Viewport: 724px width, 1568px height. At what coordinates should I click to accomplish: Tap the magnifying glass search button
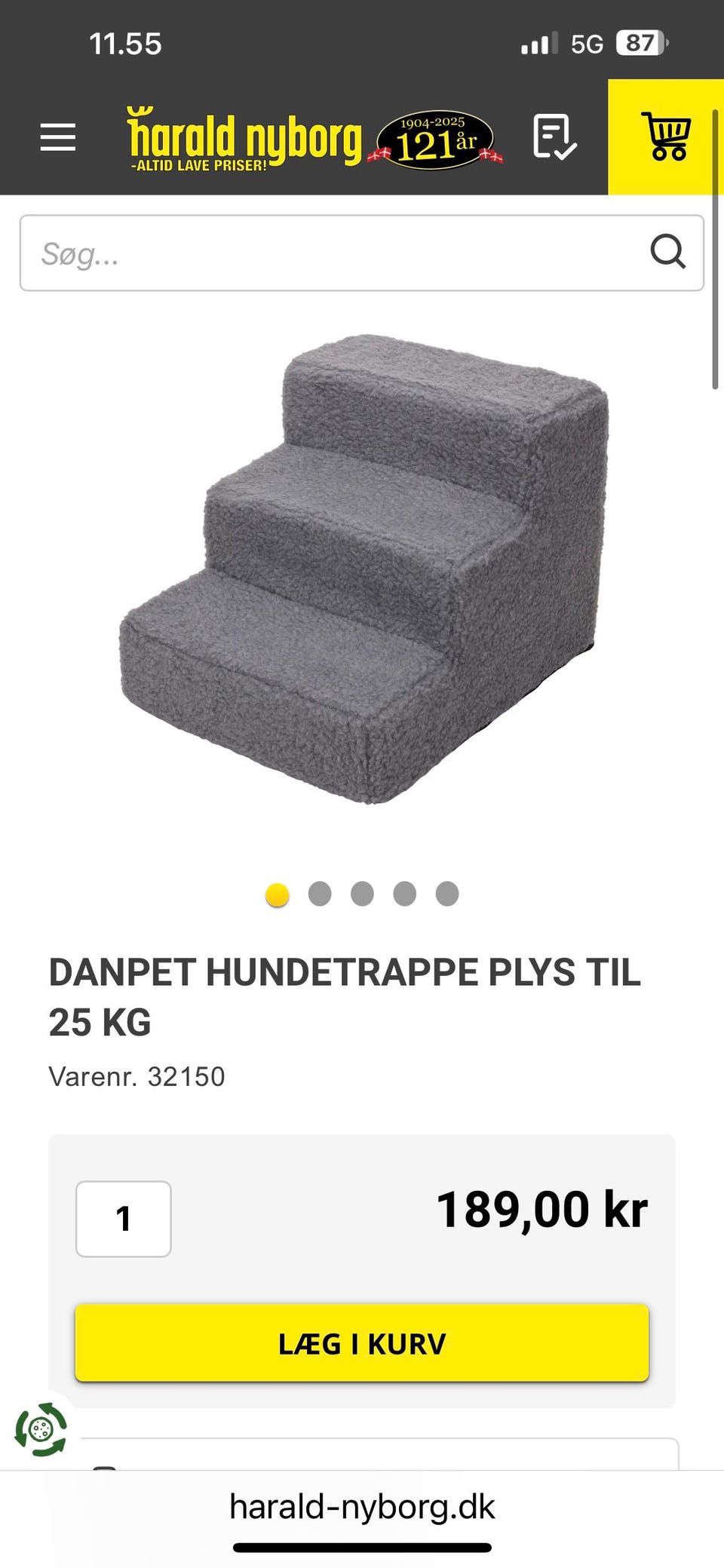pos(667,252)
